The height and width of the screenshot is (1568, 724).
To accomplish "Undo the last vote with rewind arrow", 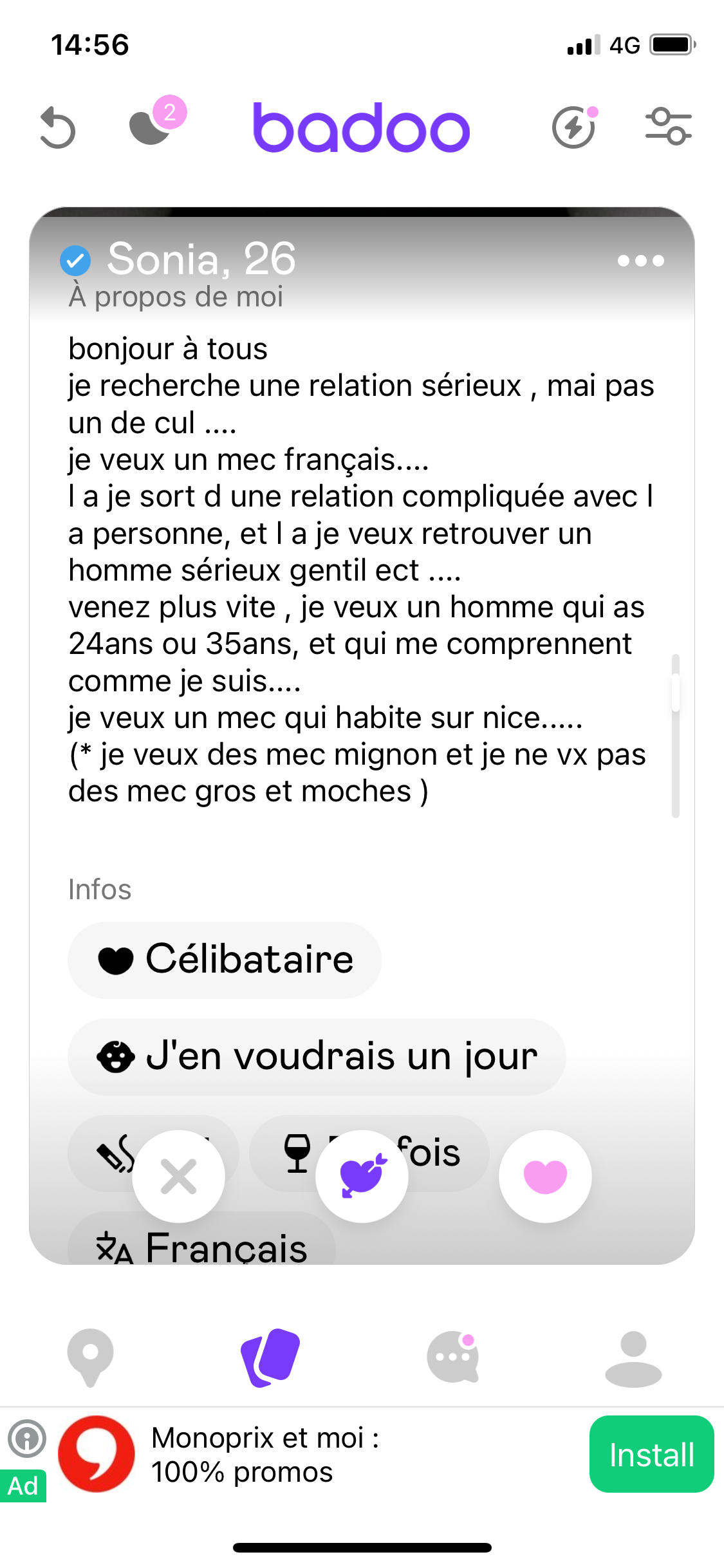I will pyautogui.click(x=57, y=128).
